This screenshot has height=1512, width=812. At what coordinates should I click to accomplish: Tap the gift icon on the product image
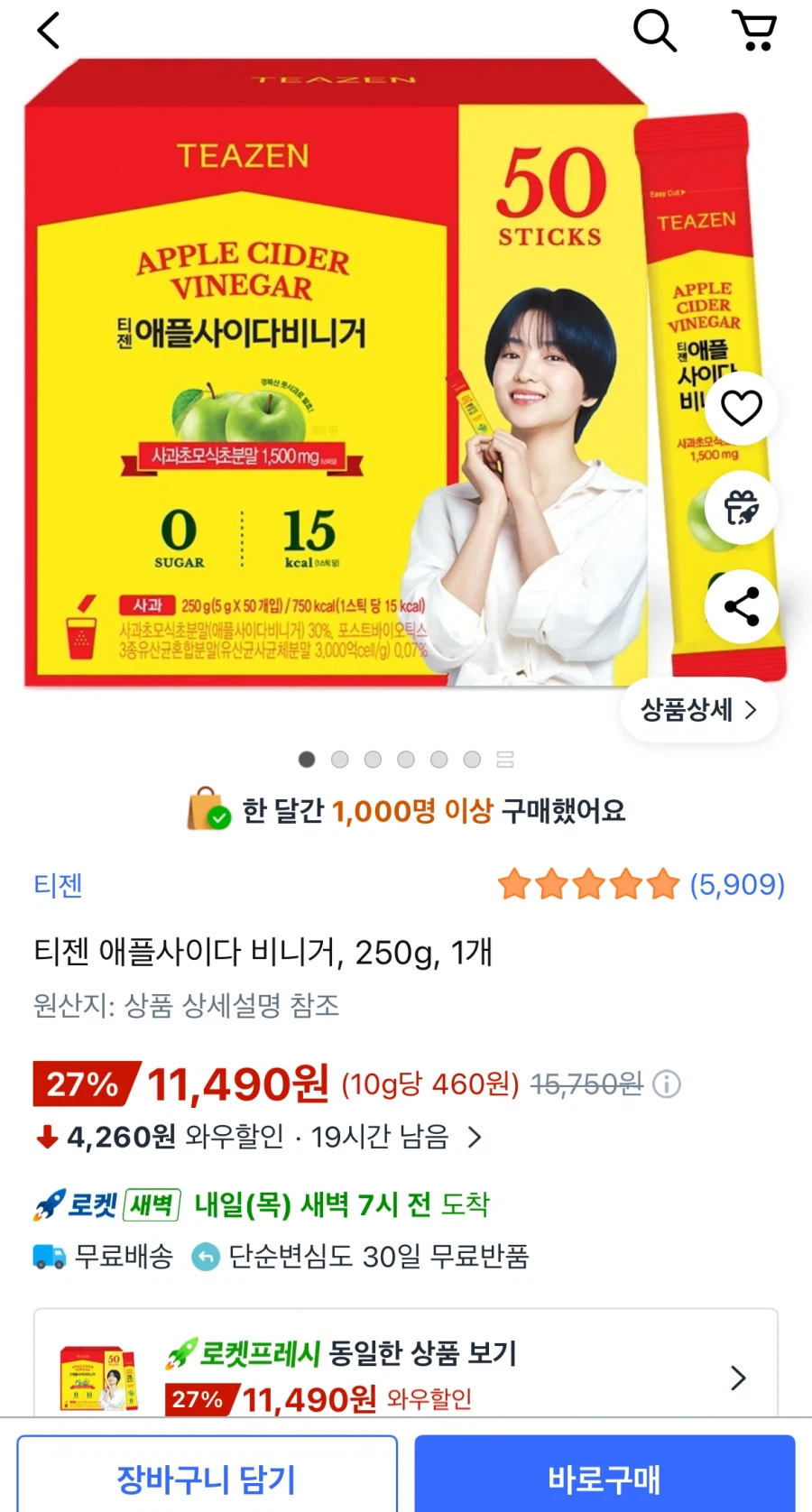741,508
